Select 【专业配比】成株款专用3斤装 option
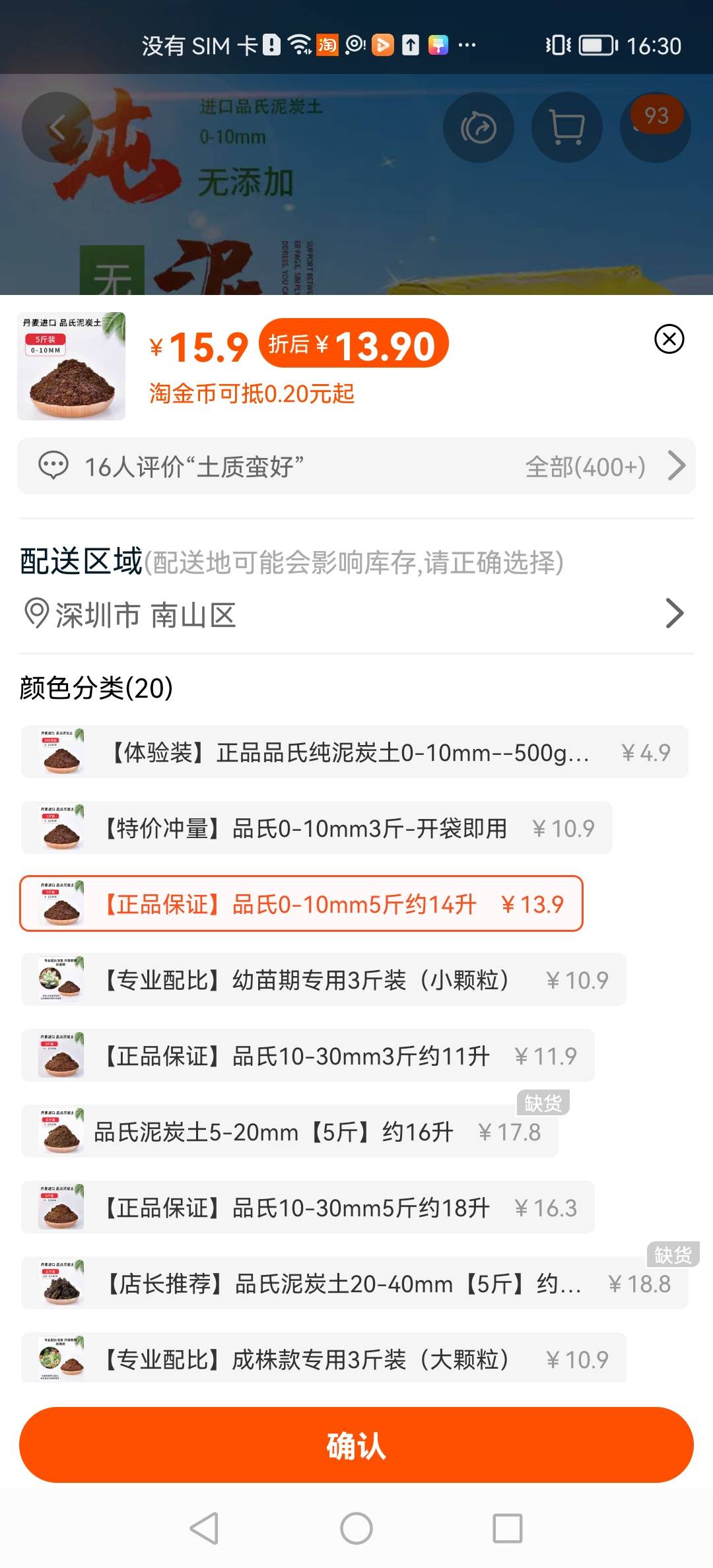Image resolution: width=713 pixels, height=1568 pixels. pos(323,1358)
